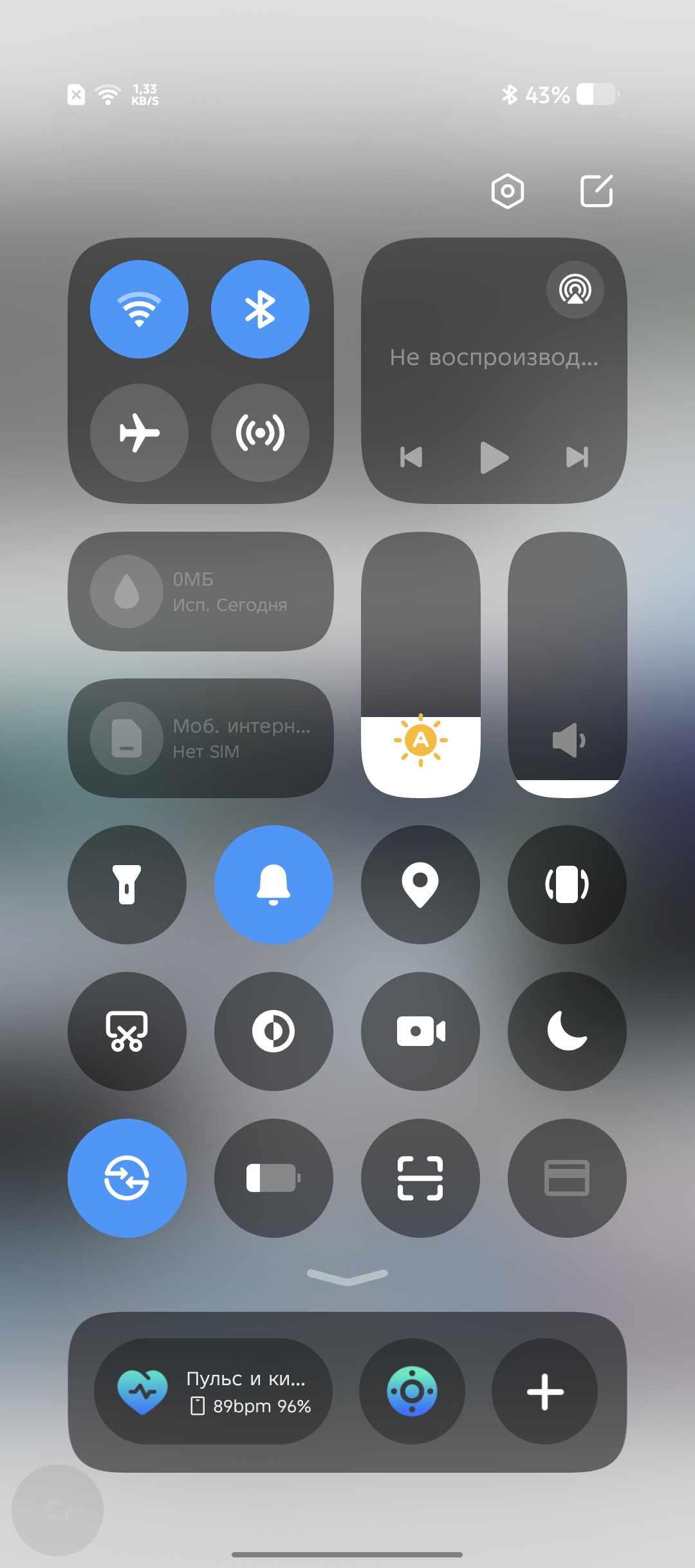Disable Bluetooth
695x1568 pixels.
pos(260,310)
